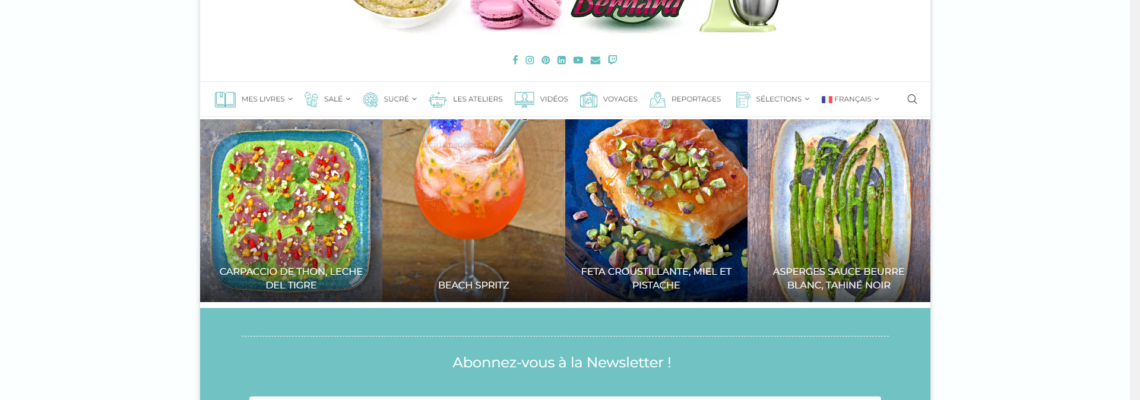The image size is (1140, 400).
Task: Open the Facebook page link
Action: (x=515, y=60)
